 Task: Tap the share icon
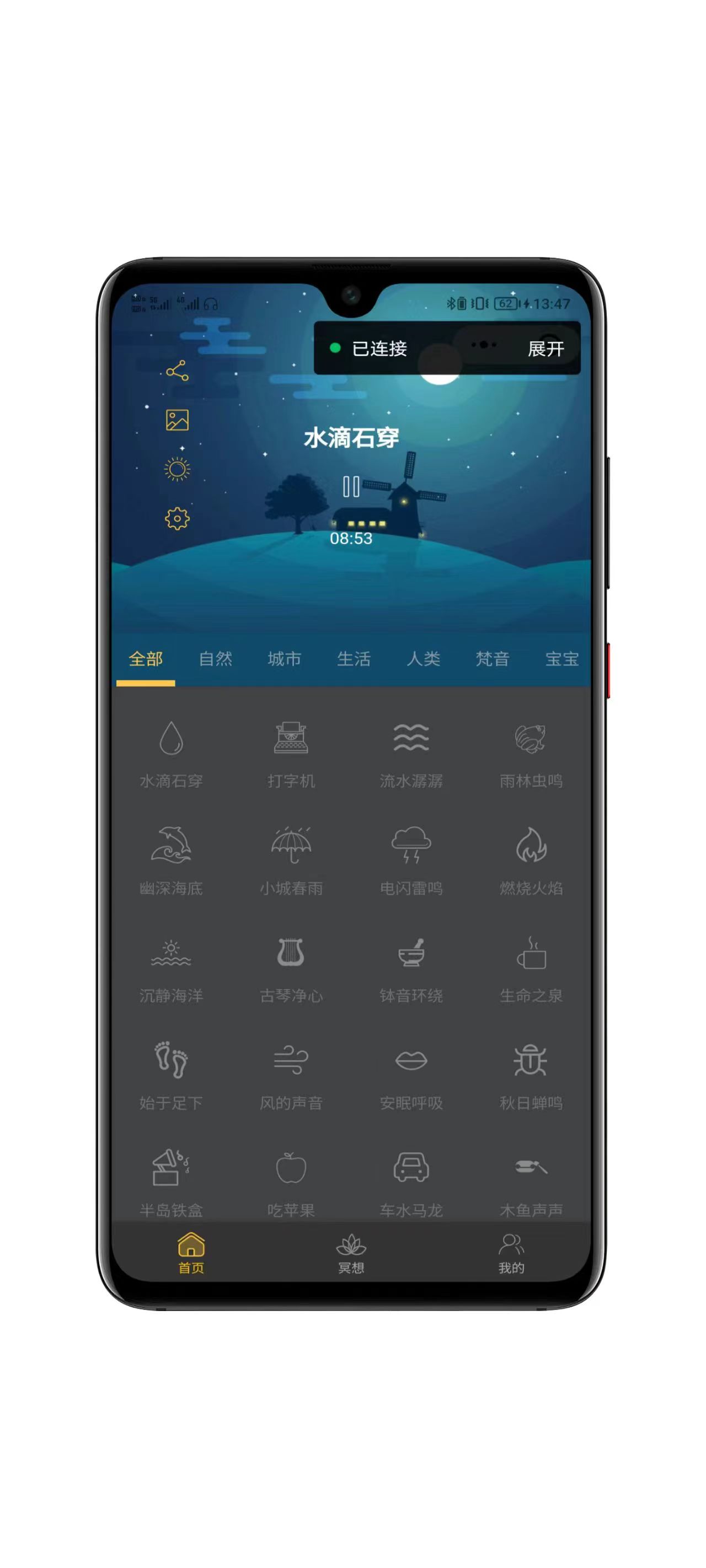[x=176, y=370]
